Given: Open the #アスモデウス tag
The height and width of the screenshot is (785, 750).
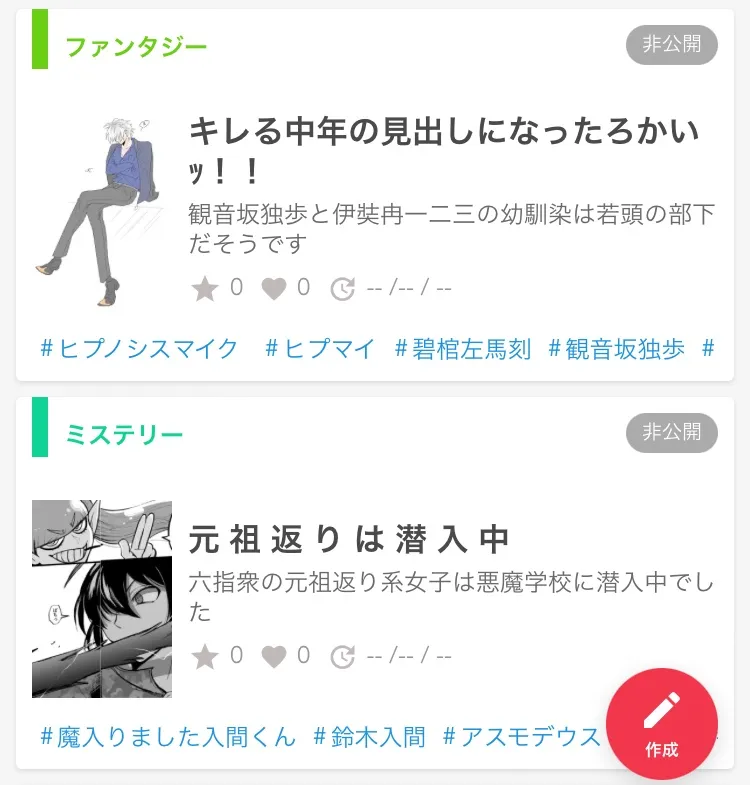Looking at the screenshot, I should tap(521, 737).
